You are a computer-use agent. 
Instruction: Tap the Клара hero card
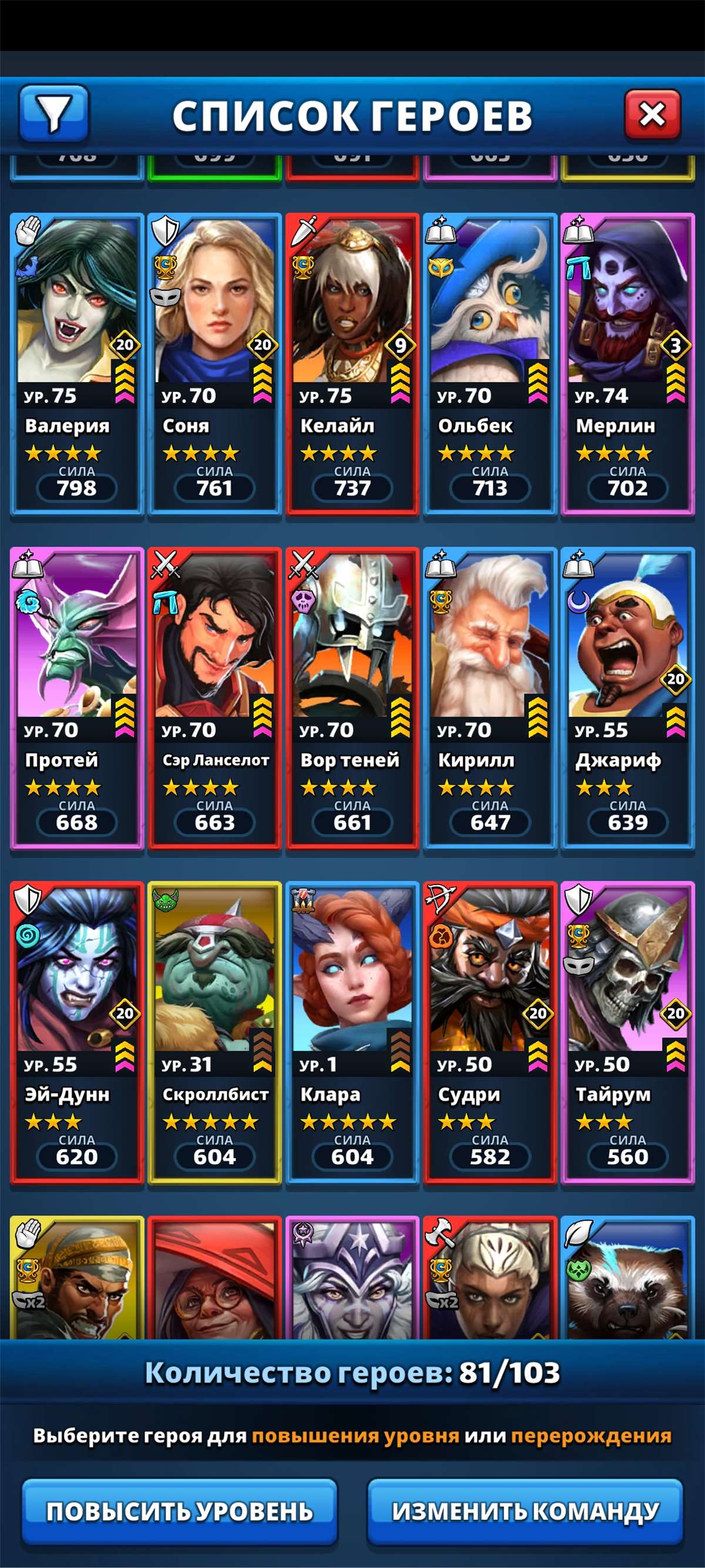pyautogui.click(x=352, y=1032)
